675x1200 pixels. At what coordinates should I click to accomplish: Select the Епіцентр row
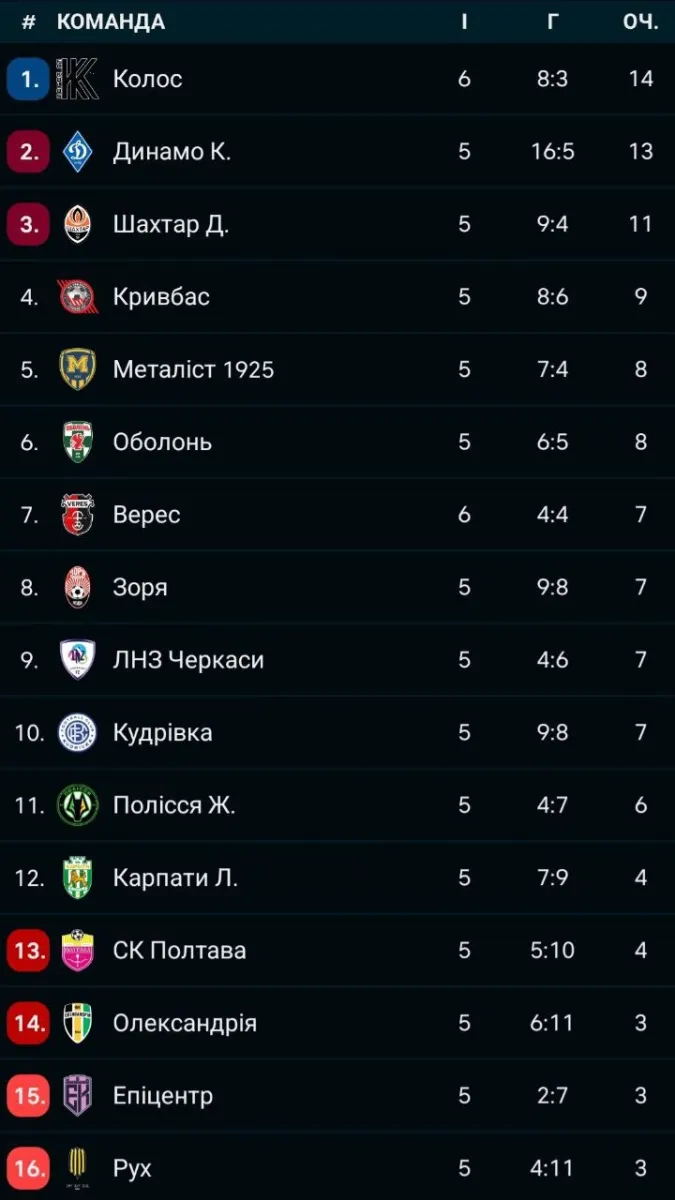tap(162, 1096)
